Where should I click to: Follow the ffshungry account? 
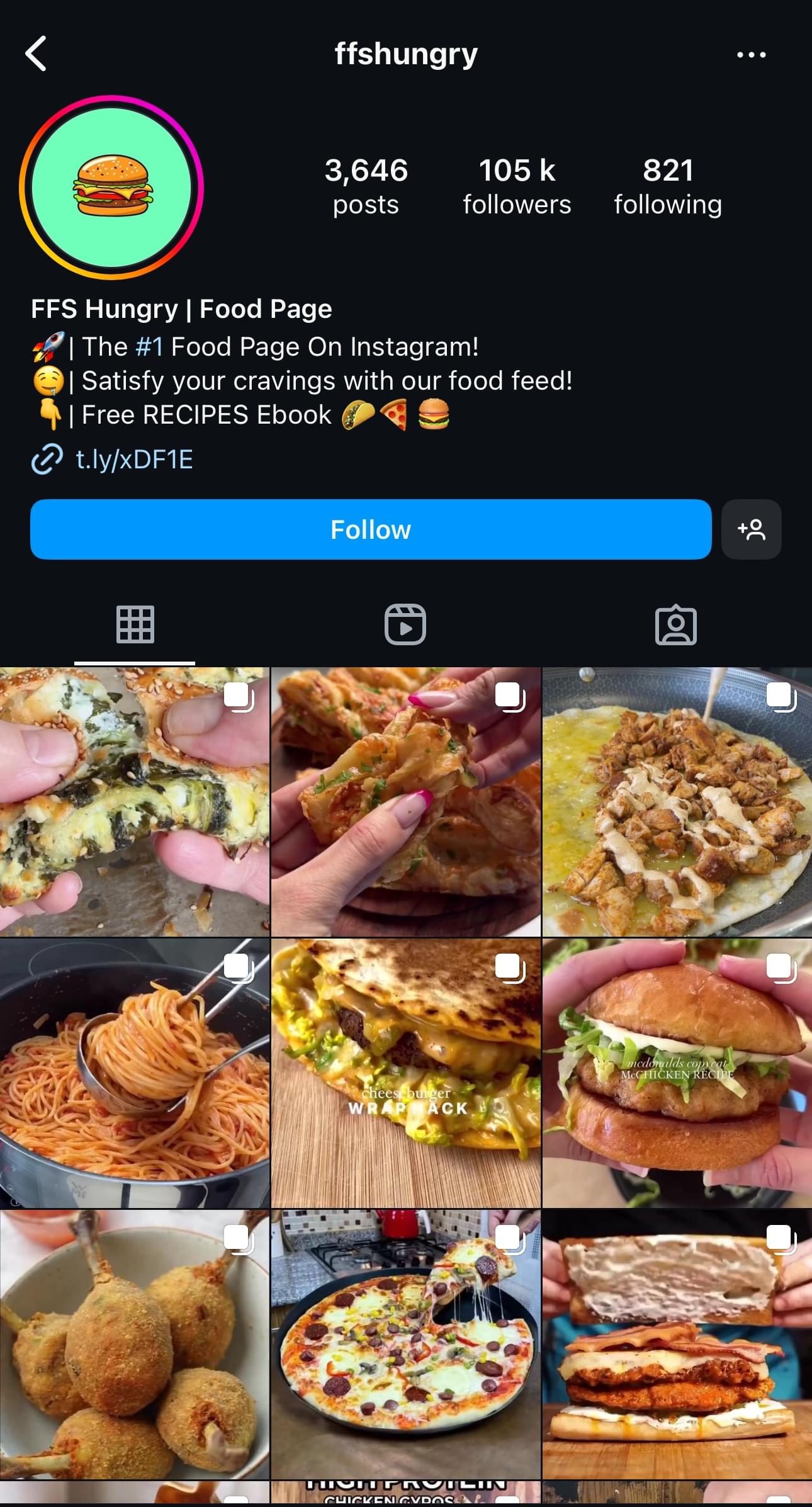click(371, 529)
